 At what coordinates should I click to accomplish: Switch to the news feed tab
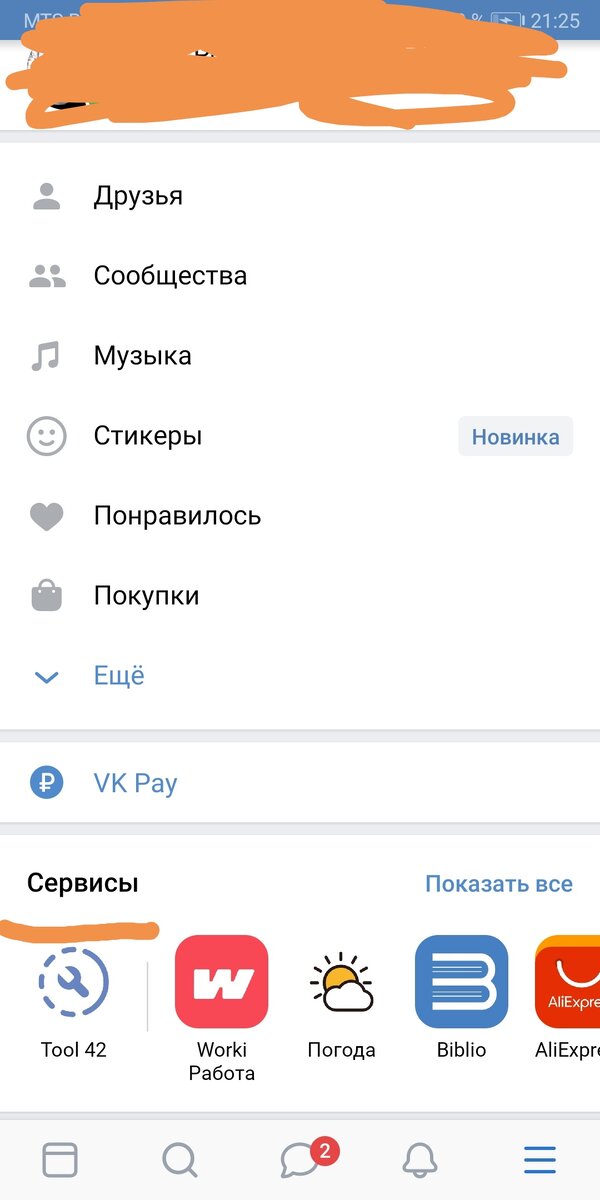click(59, 1160)
